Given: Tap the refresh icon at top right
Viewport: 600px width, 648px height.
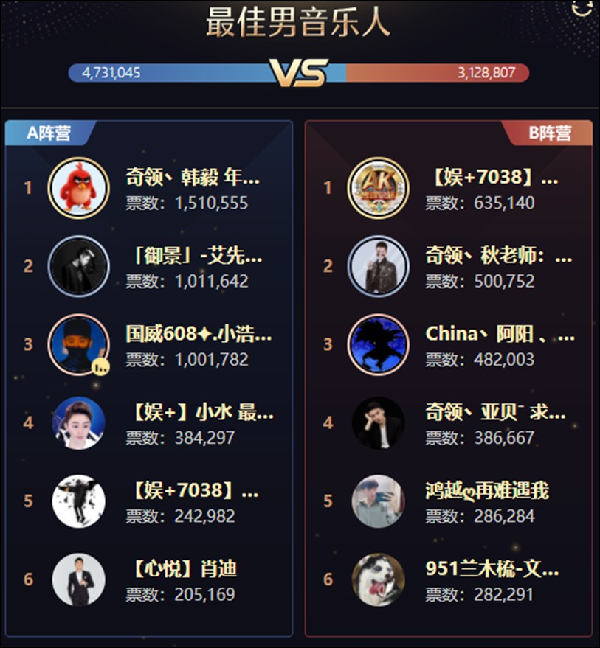Looking at the screenshot, I should pos(582,8).
